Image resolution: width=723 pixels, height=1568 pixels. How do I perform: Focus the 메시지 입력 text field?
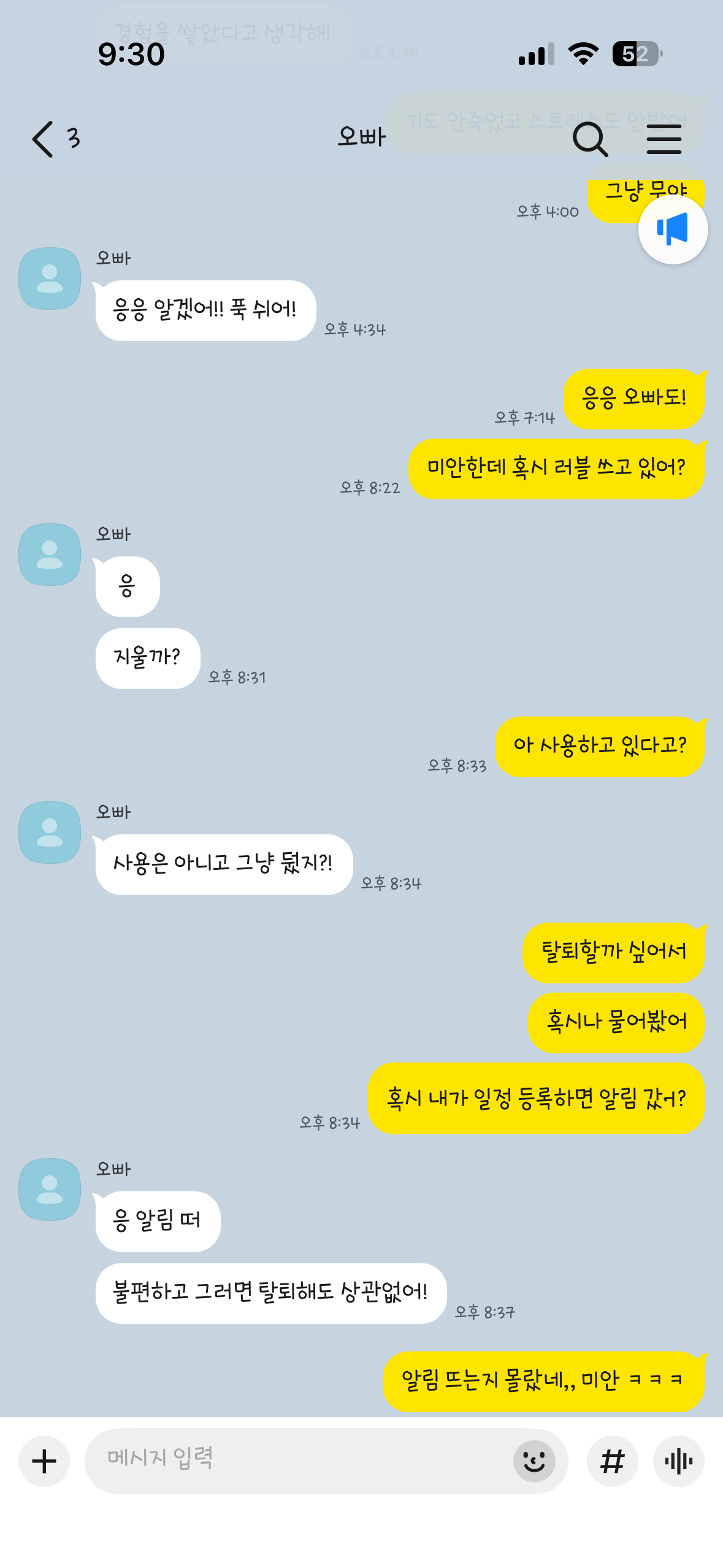pyautogui.click(x=294, y=1461)
